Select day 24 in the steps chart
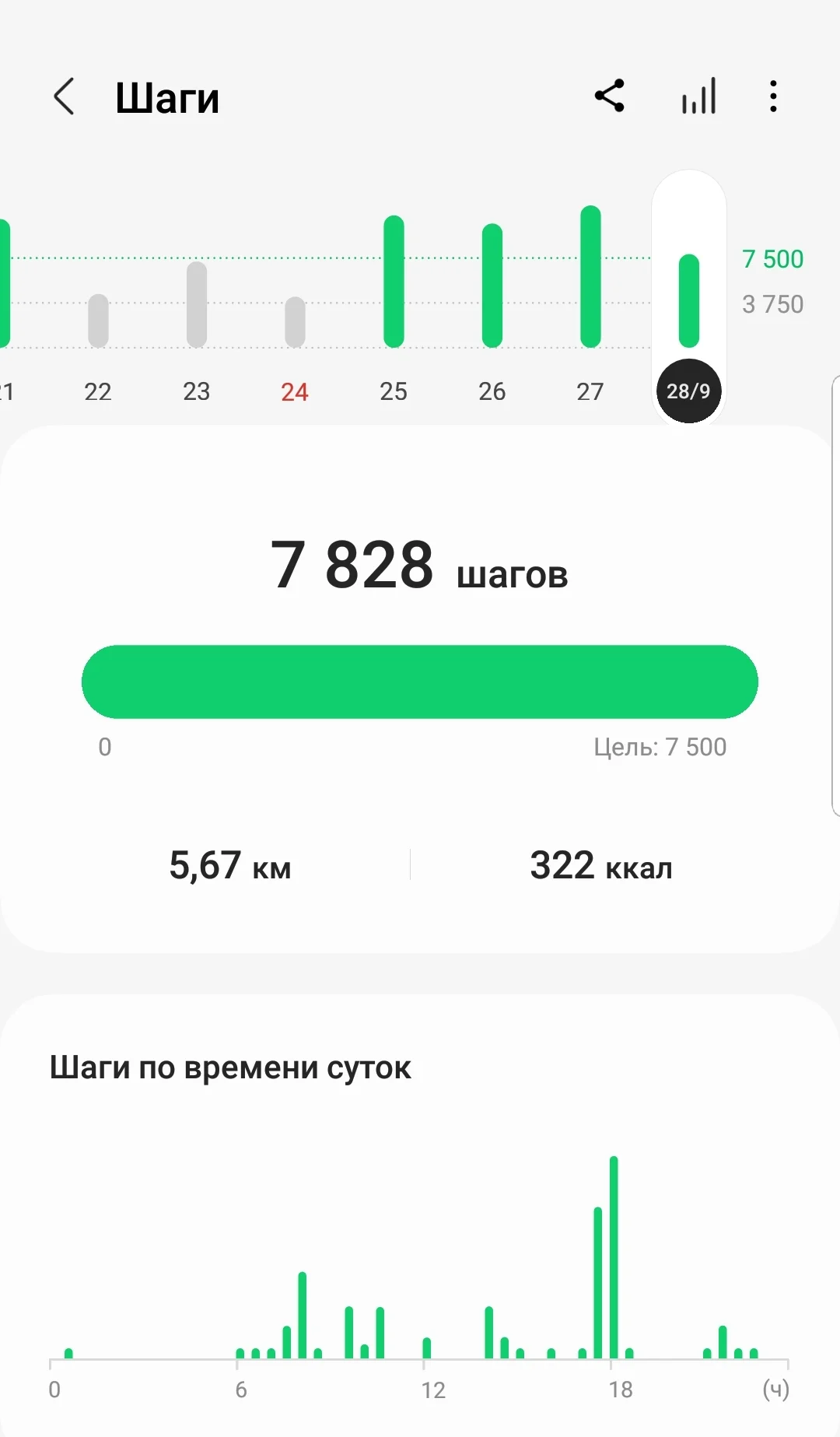Screen dimensions: 840x1437 click(295, 391)
